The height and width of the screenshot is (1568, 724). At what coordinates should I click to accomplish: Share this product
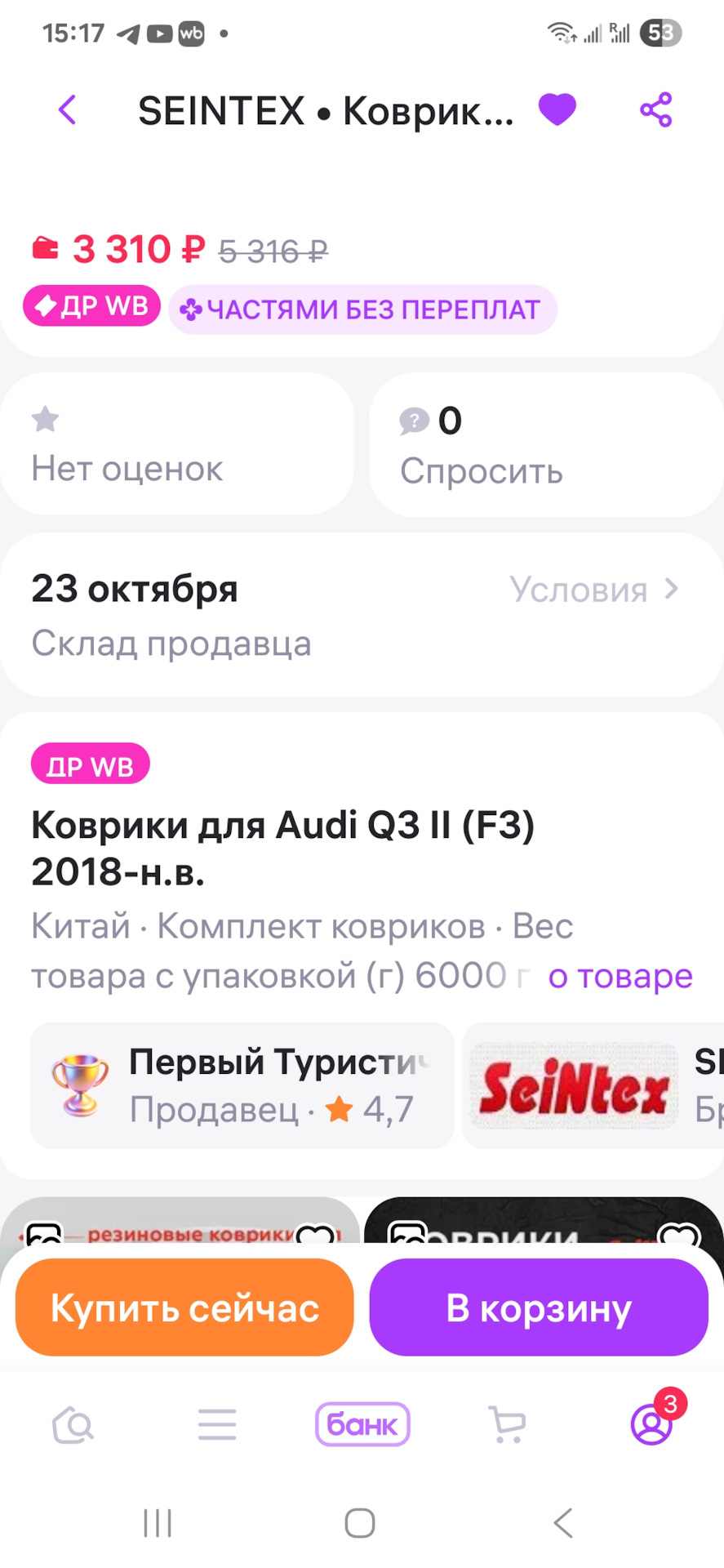coord(655,109)
